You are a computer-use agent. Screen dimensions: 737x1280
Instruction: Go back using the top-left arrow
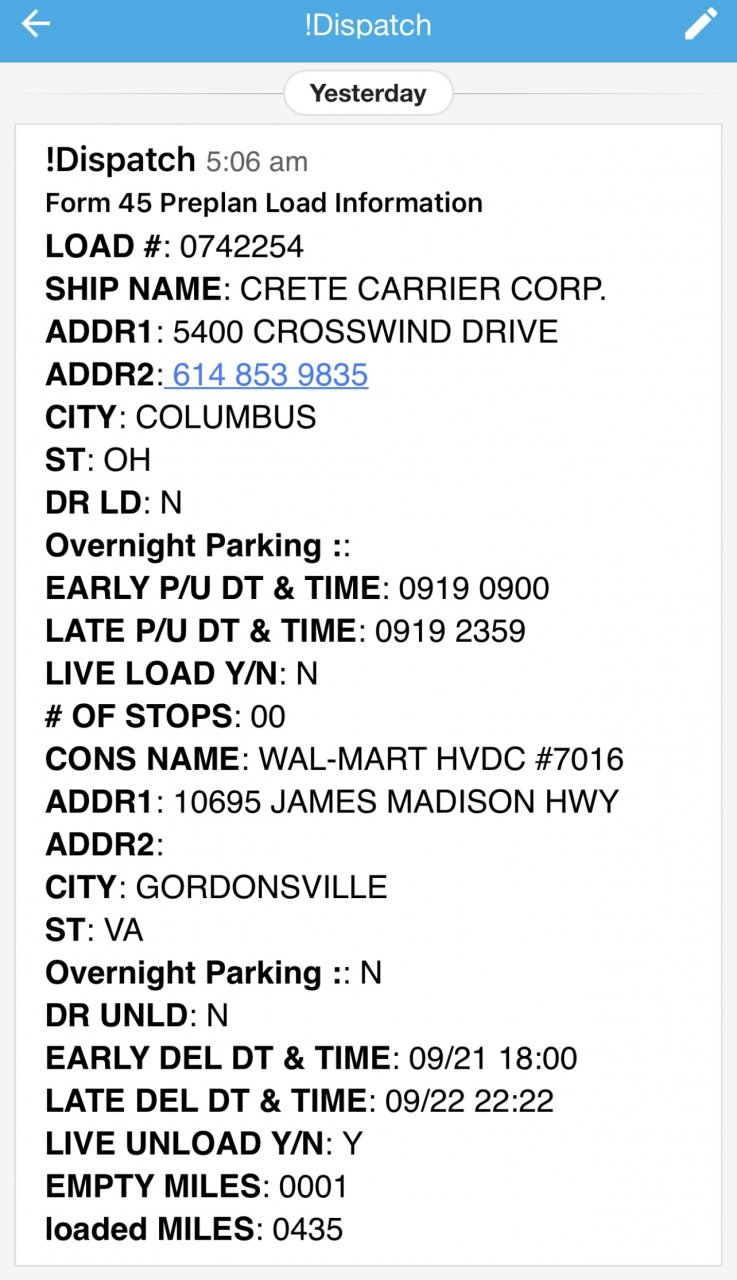36,24
